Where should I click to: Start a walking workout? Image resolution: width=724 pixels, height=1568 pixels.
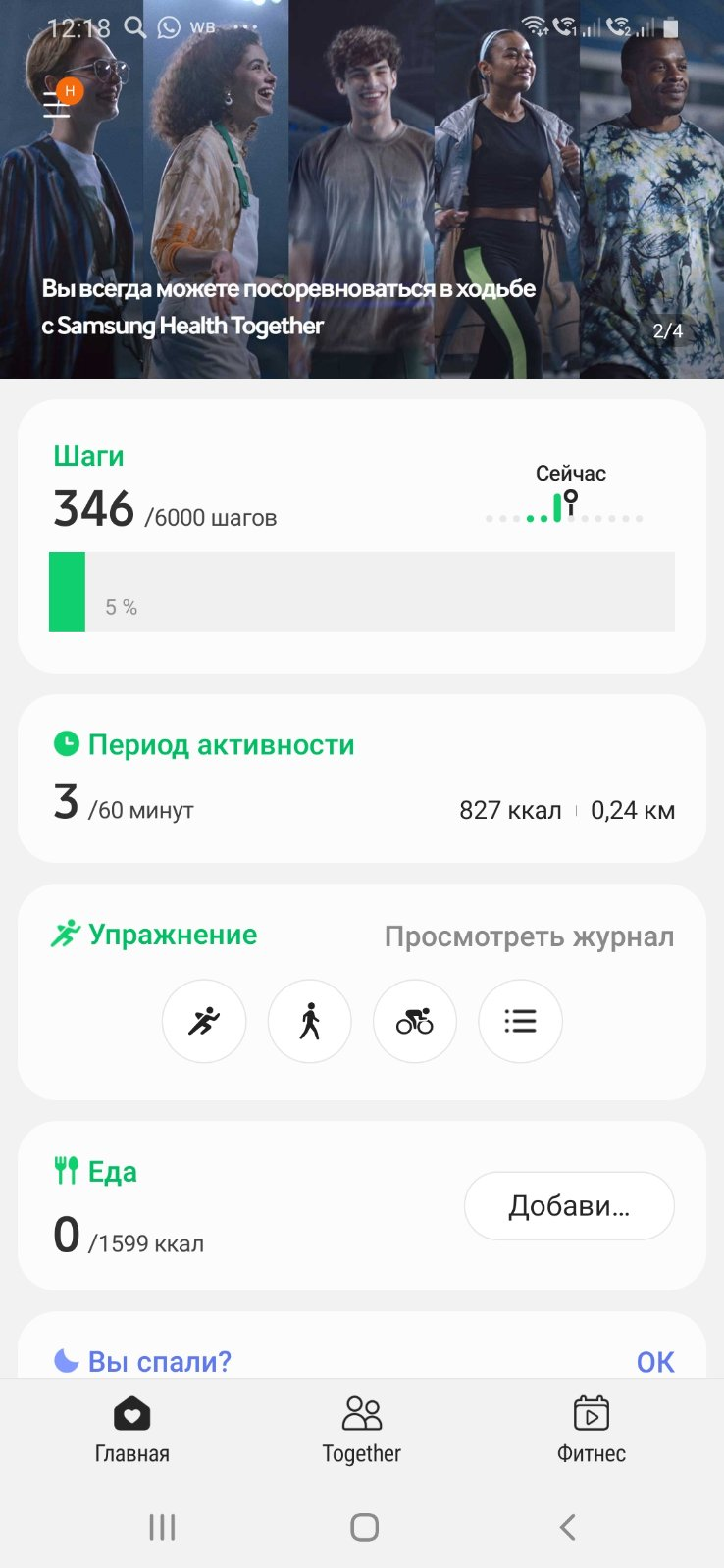pyautogui.click(x=310, y=1021)
